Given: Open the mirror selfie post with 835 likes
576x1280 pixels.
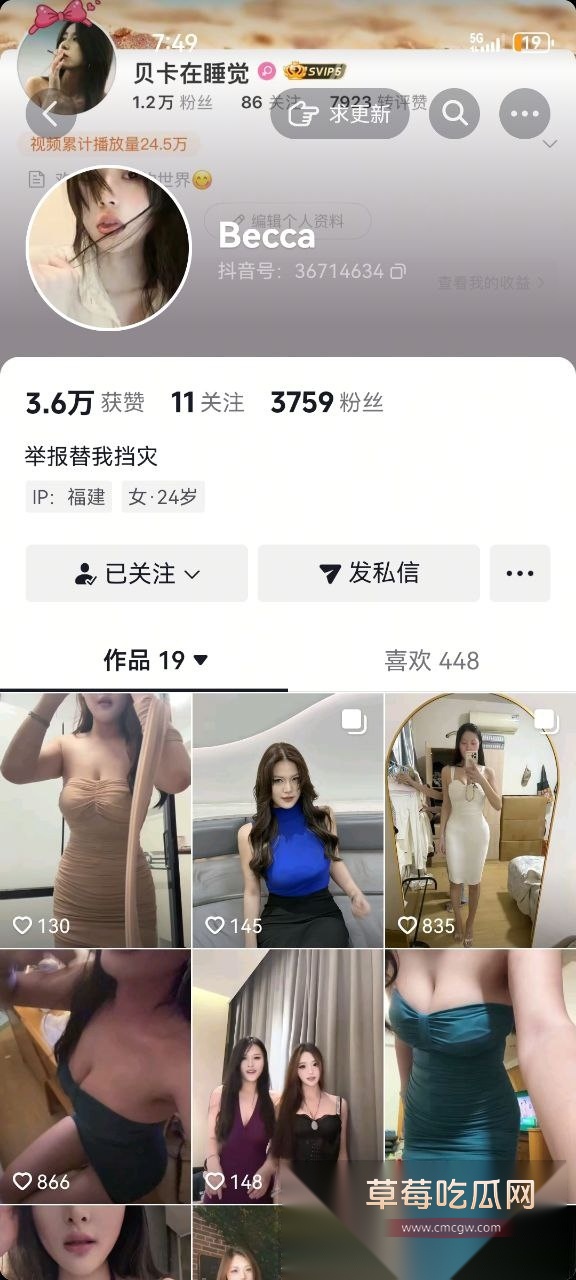Looking at the screenshot, I should pos(480,820).
